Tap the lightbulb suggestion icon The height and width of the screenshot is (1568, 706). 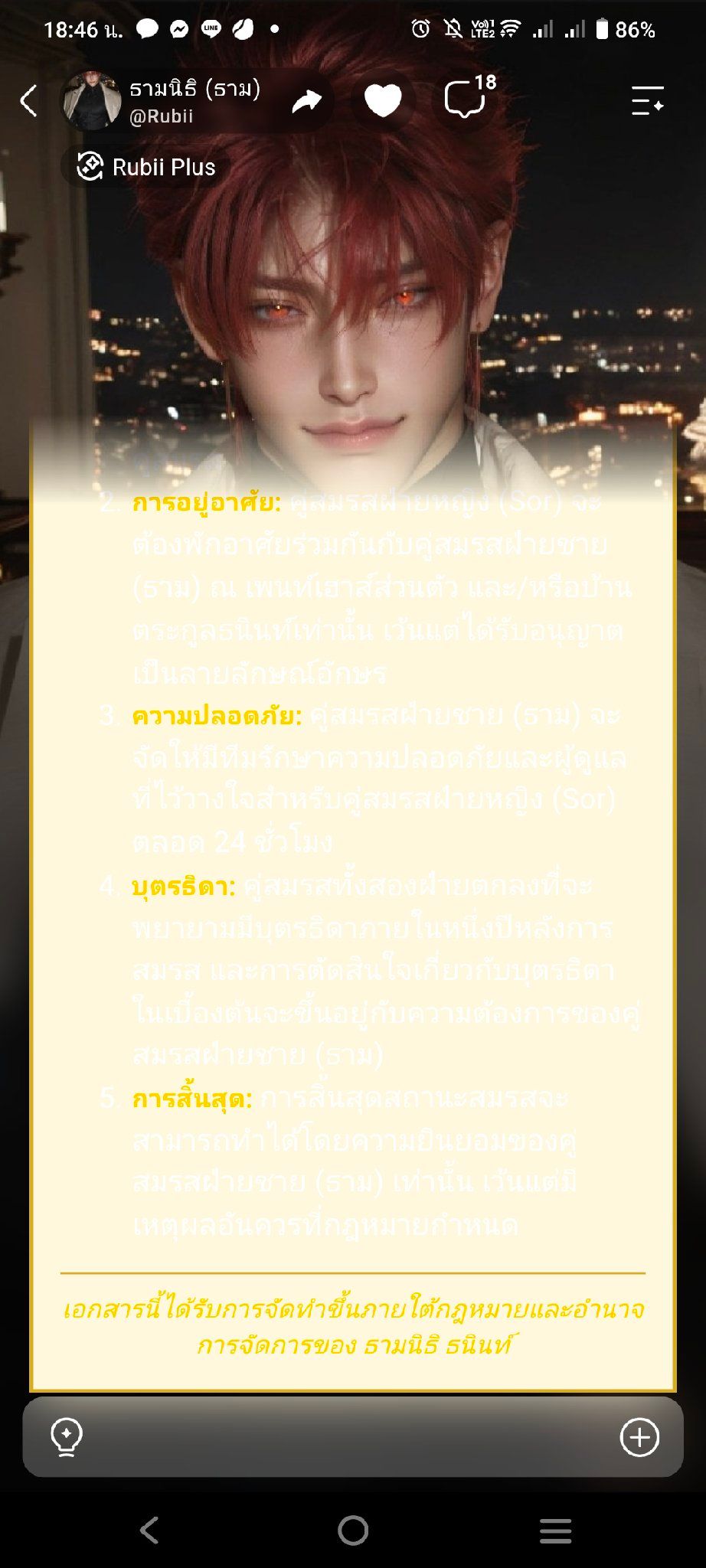point(66,1437)
